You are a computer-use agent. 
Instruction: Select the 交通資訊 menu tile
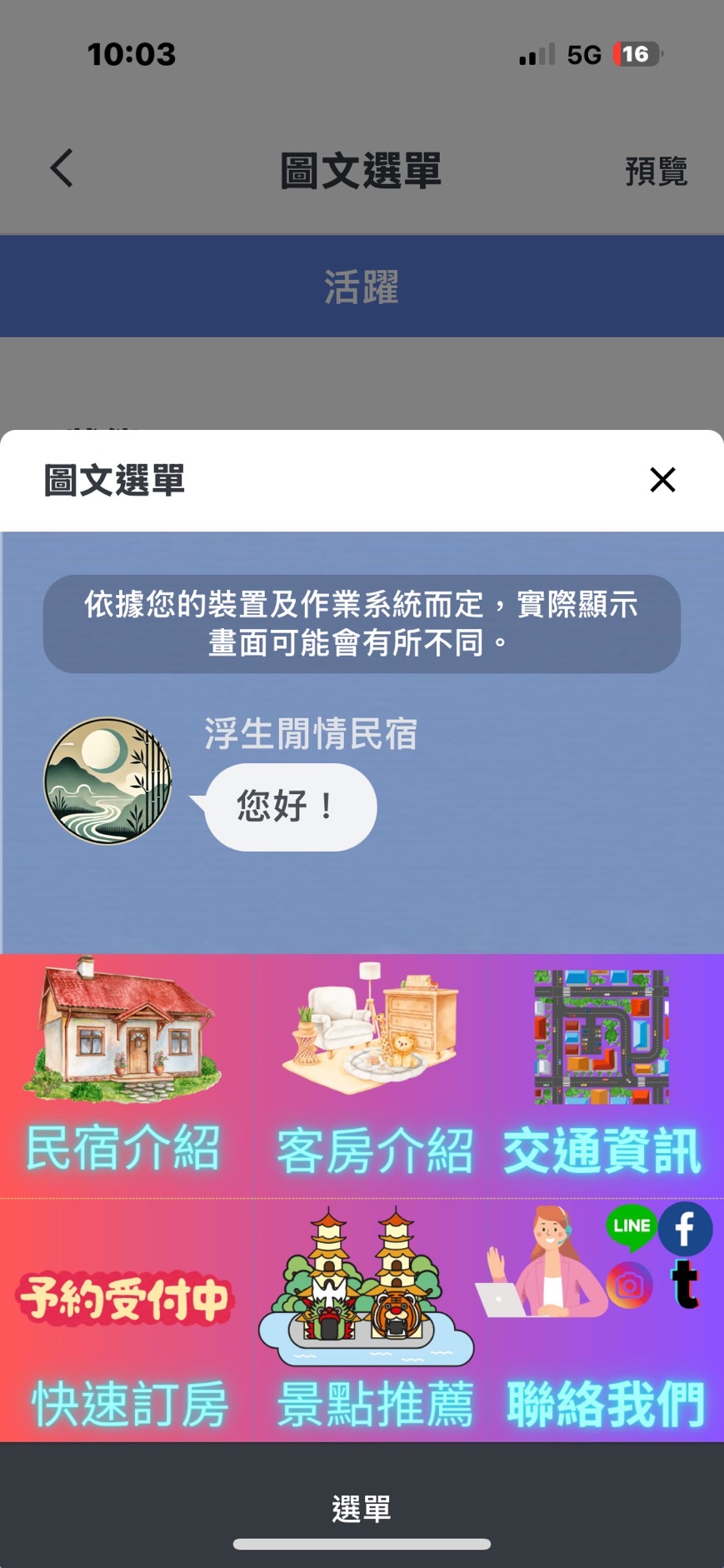[603, 1075]
